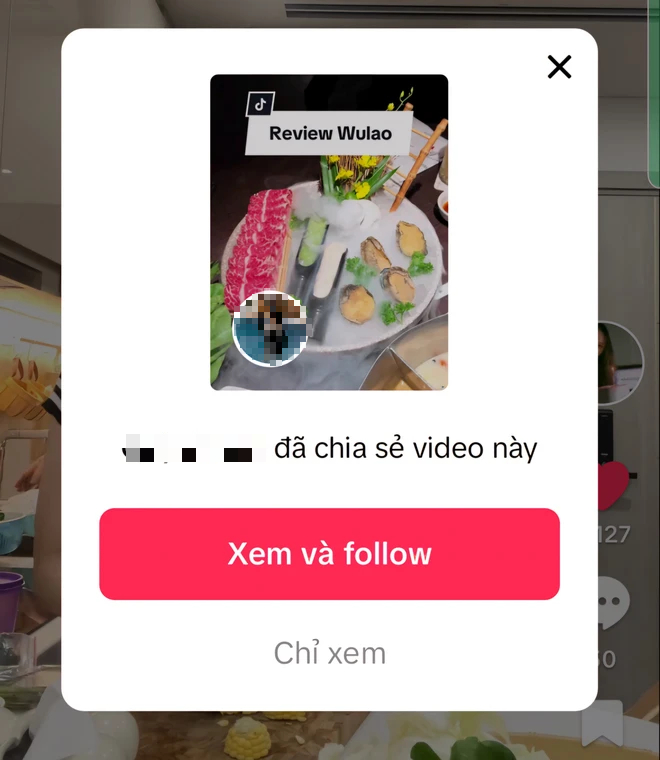Choose Chỉ xem to only watch
Screen dimensions: 660x760
(x=329, y=653)
